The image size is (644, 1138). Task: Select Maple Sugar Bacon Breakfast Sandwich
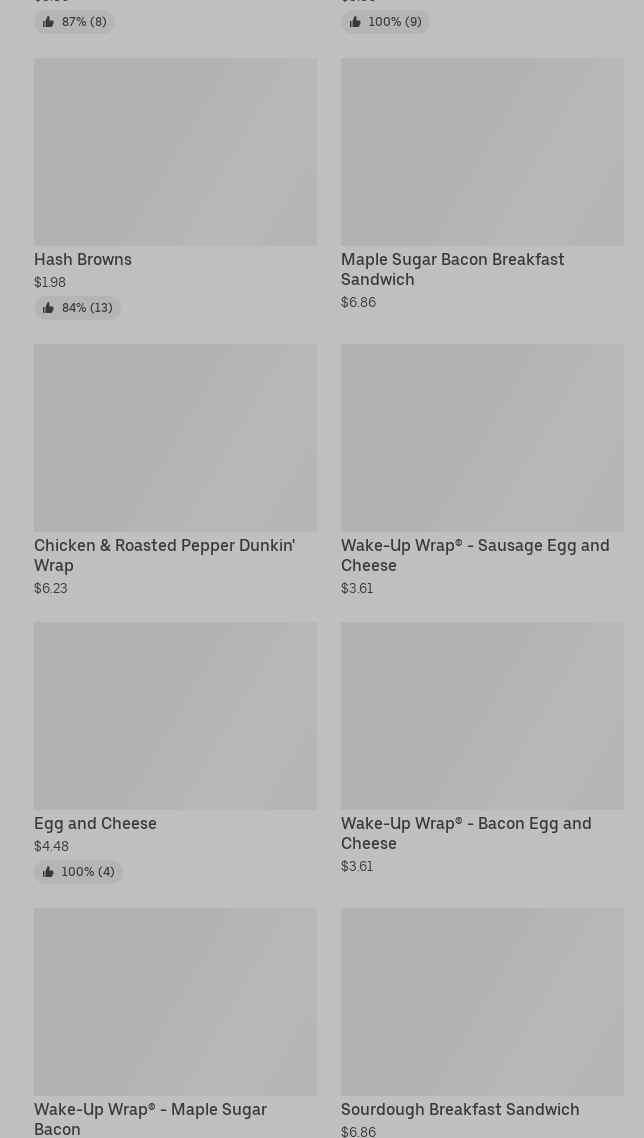pyautogui.click(x=482, y=152)
